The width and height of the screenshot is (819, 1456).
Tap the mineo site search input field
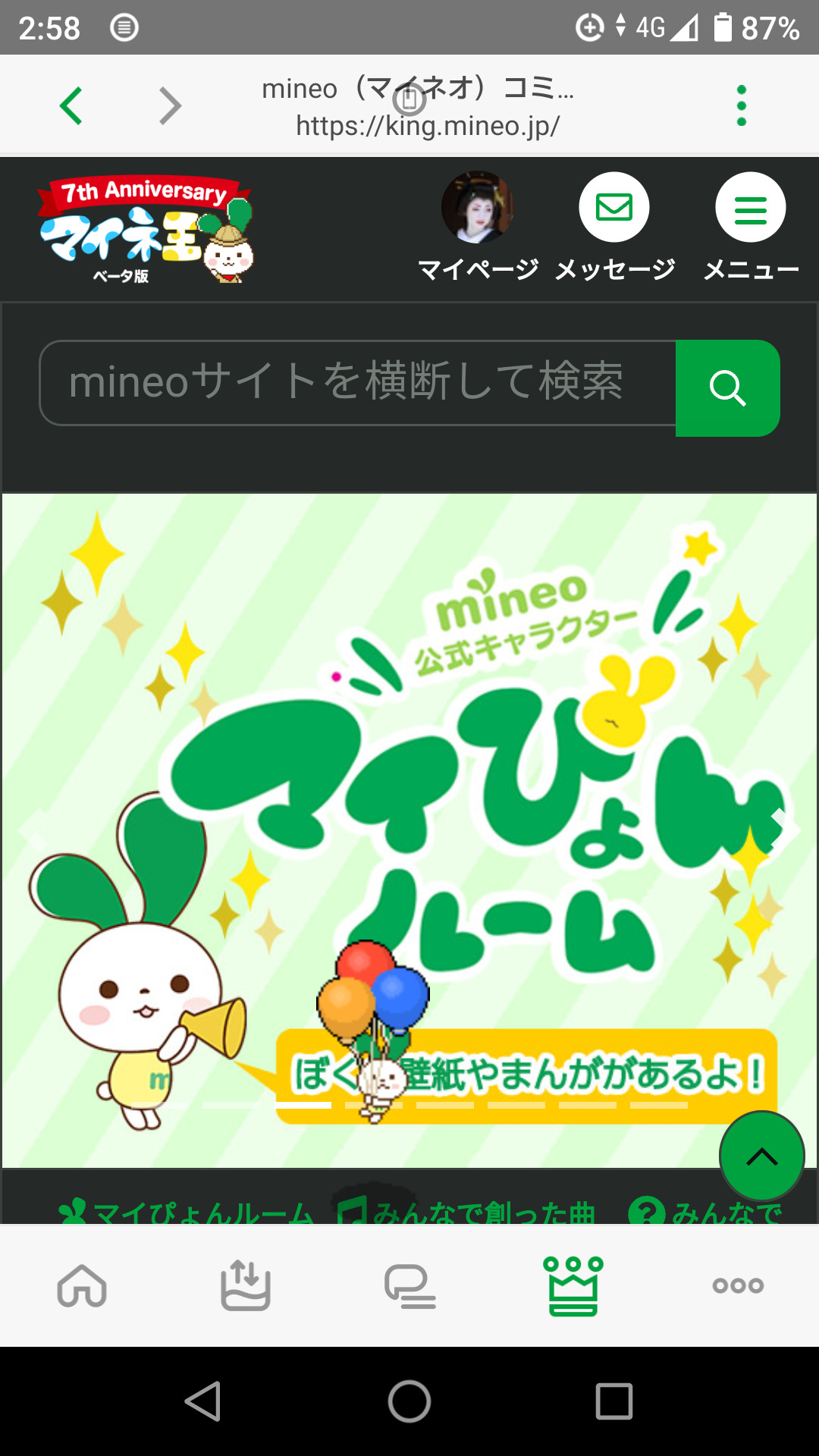(x=356, y=388)
